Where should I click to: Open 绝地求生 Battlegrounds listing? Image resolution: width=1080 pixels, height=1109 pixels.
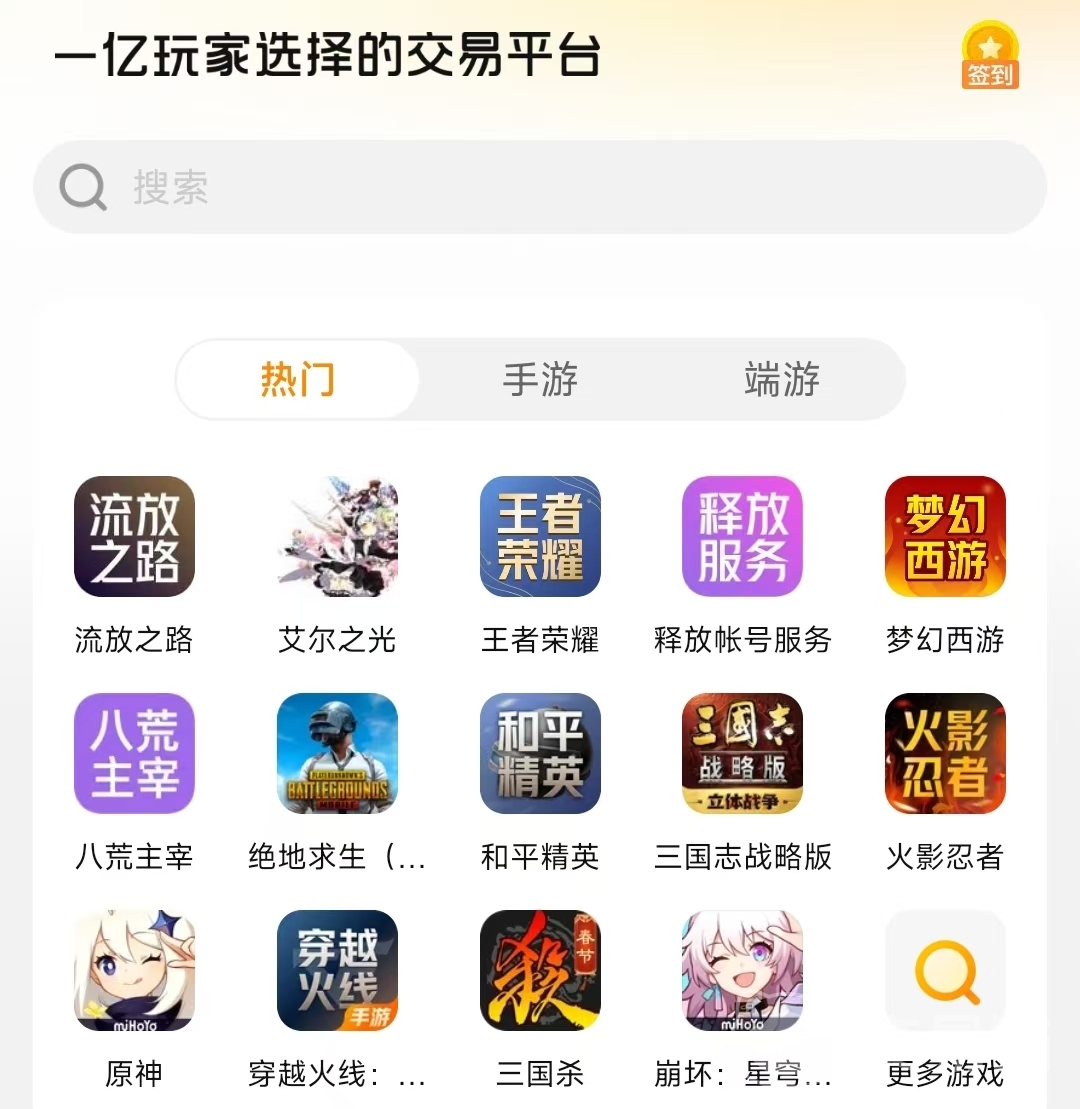[337, 754]
